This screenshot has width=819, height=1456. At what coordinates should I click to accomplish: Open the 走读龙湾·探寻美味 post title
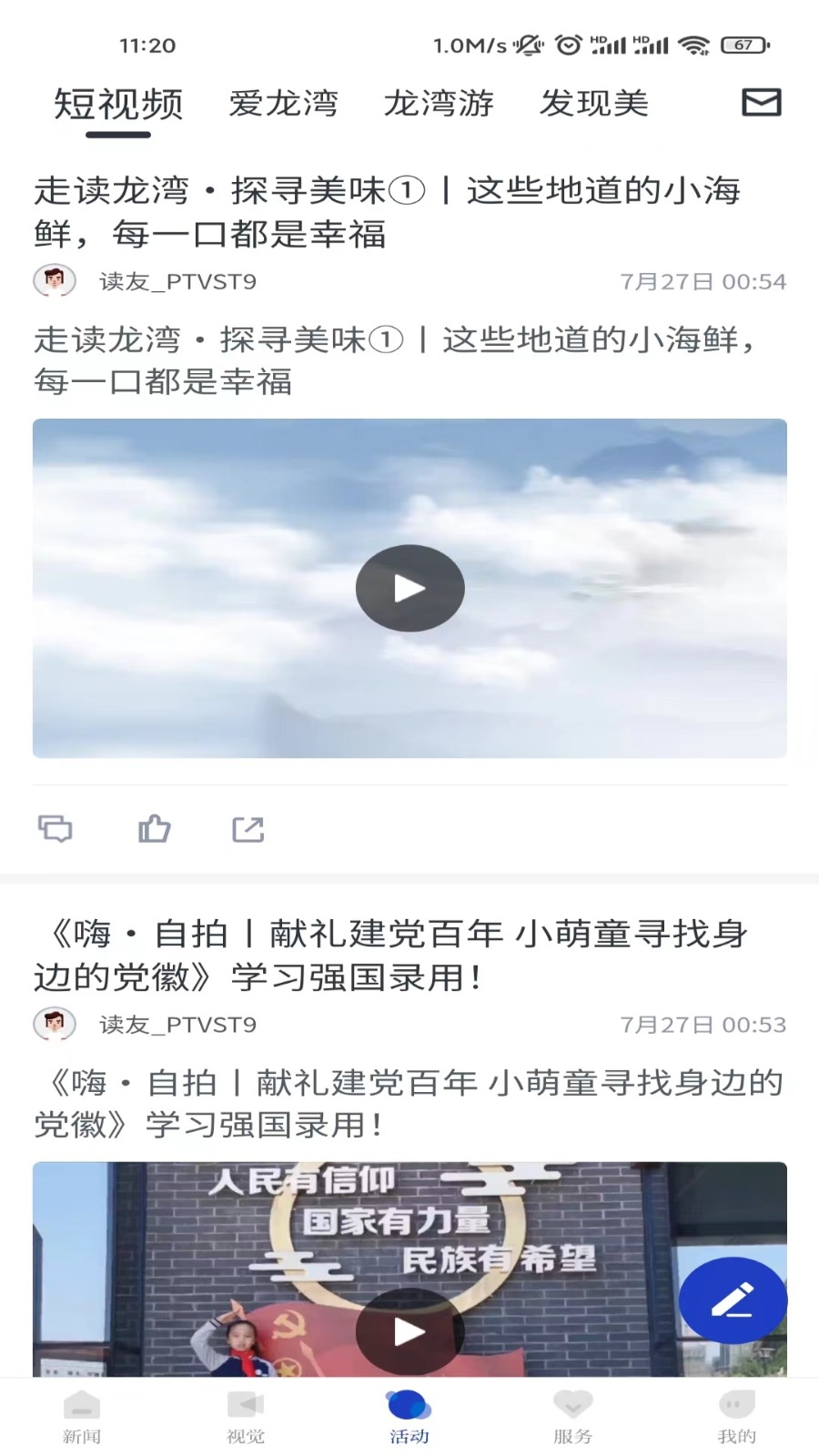pyautogui.click(x=387, y=211)
